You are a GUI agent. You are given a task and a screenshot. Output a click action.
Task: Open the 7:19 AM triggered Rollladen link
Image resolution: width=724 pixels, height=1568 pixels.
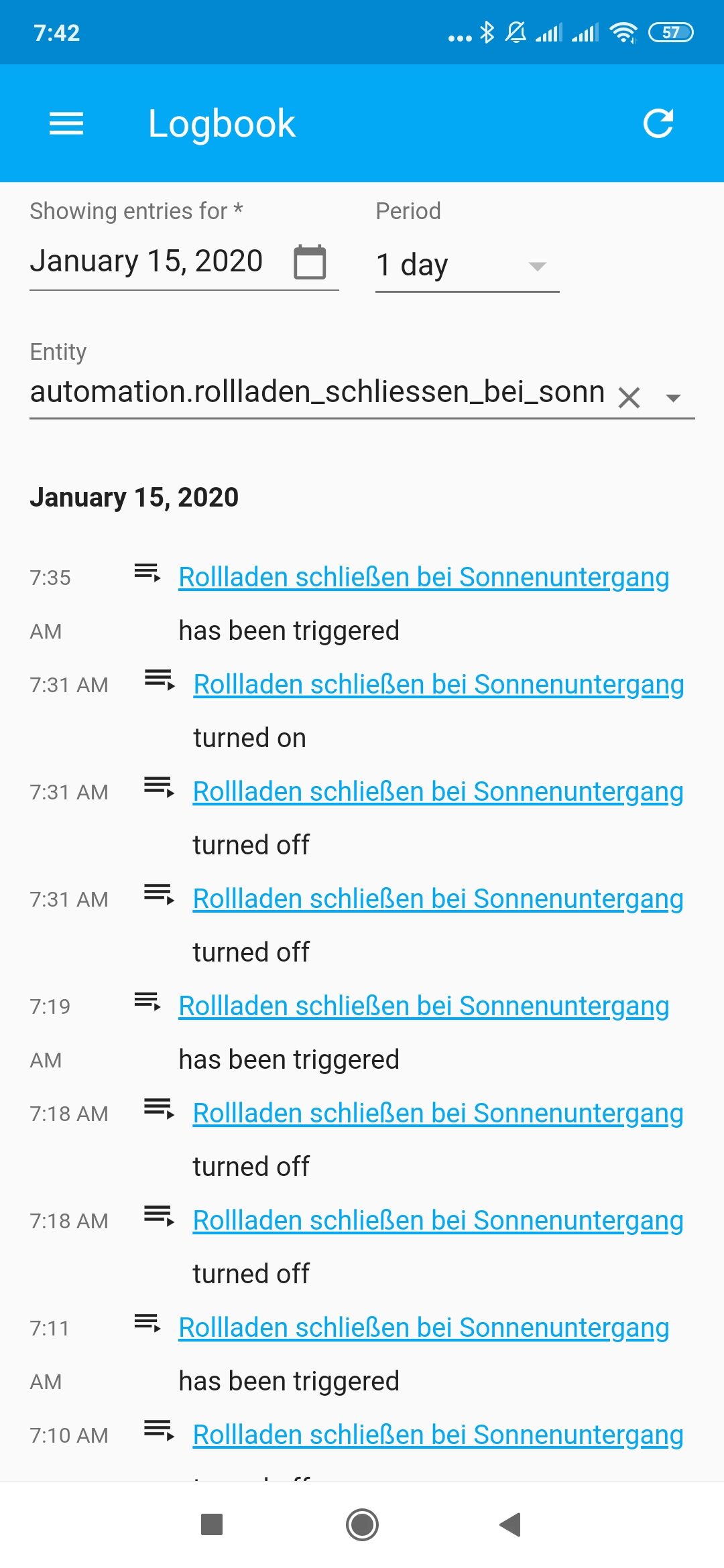tap(424, 1006)
